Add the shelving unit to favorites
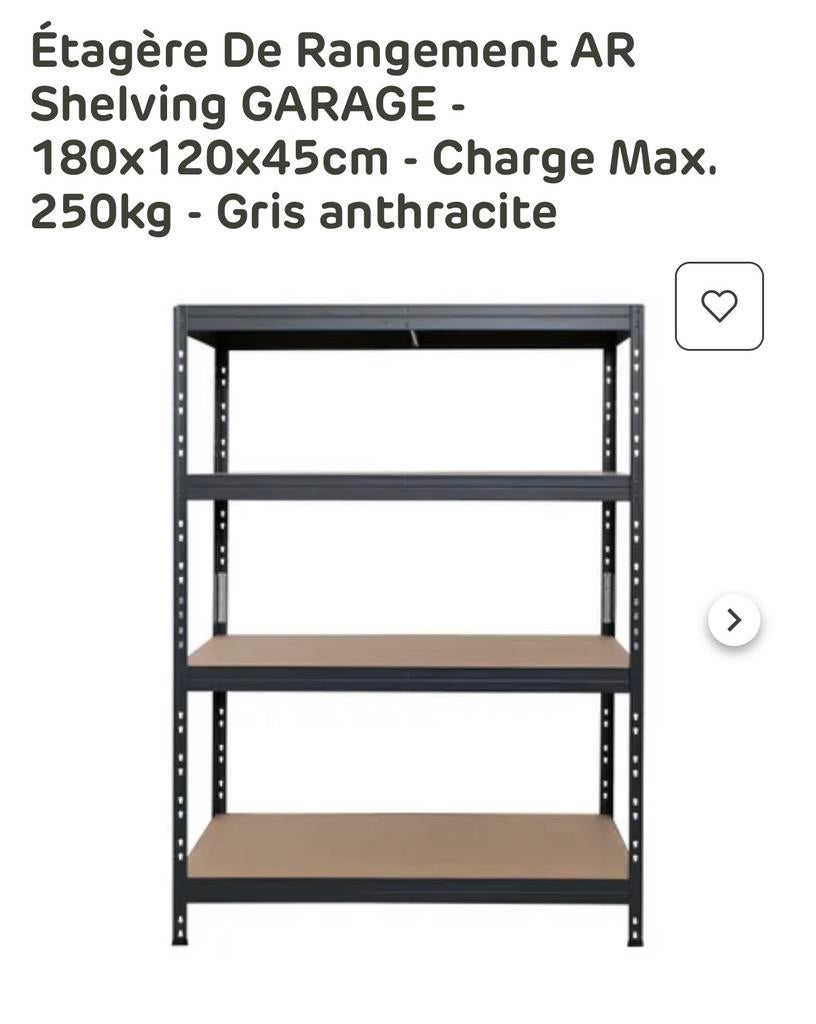 [x=718, y=306]
